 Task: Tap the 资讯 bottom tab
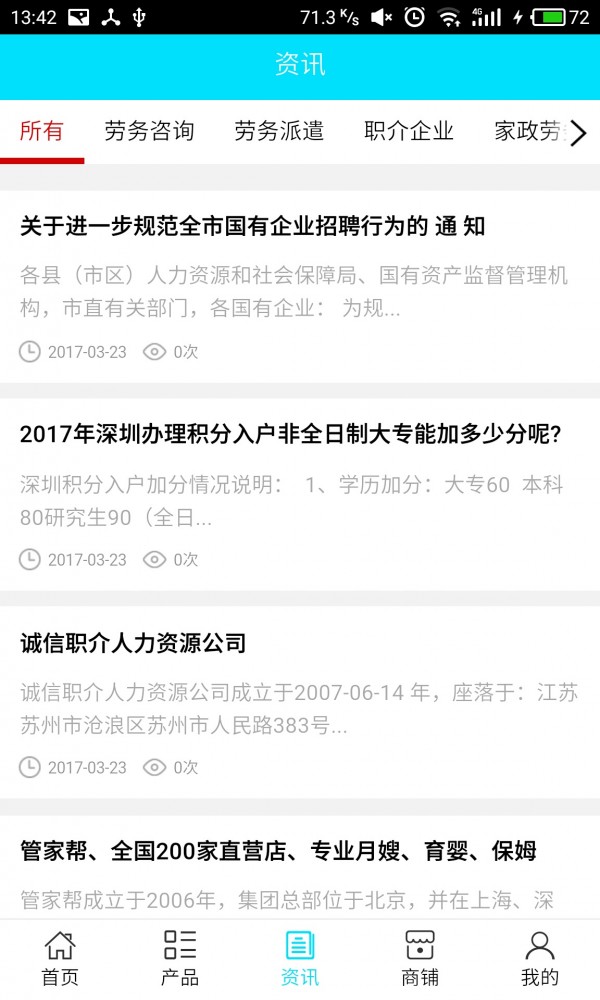(300, 958)
